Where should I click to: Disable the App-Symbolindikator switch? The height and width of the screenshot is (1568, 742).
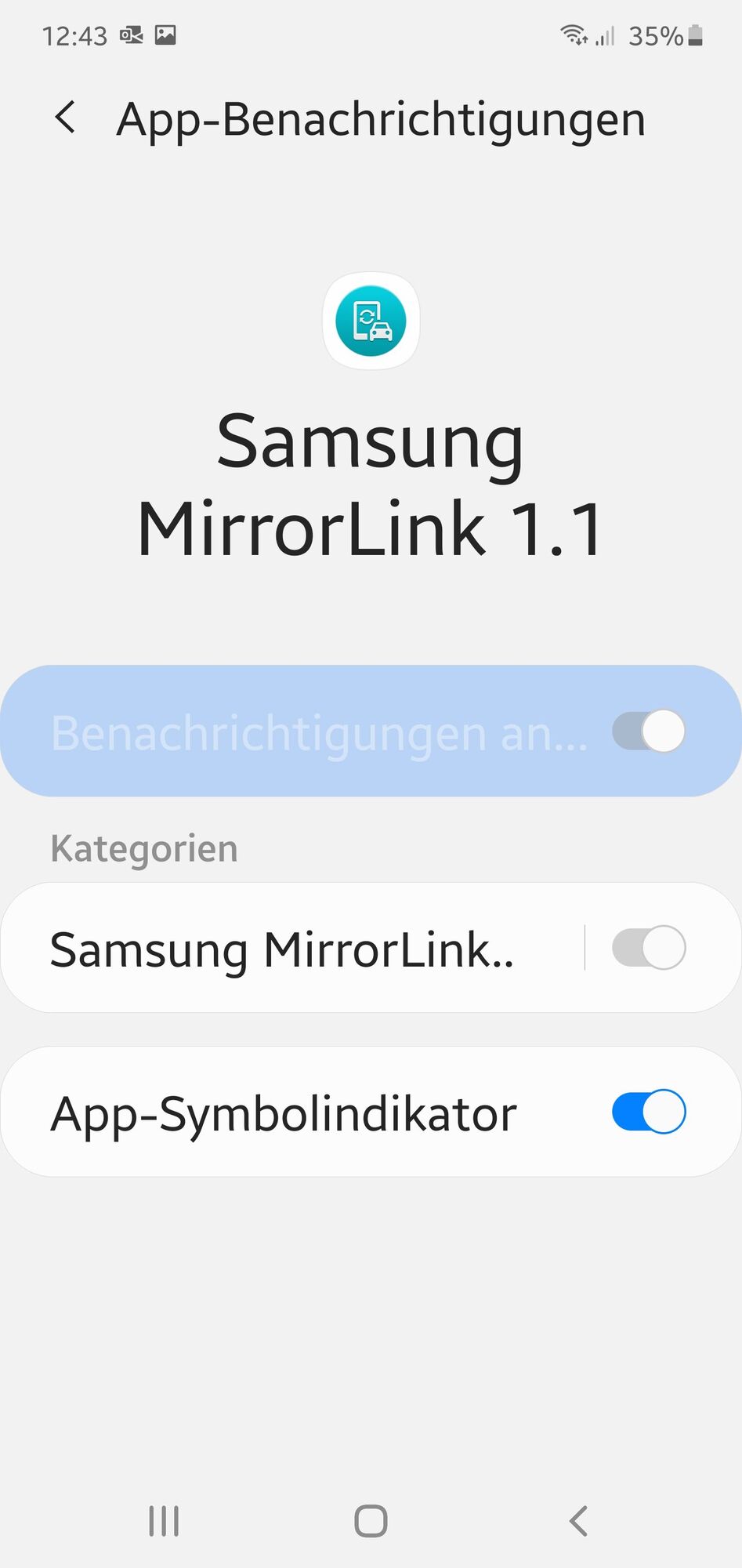648,1112
